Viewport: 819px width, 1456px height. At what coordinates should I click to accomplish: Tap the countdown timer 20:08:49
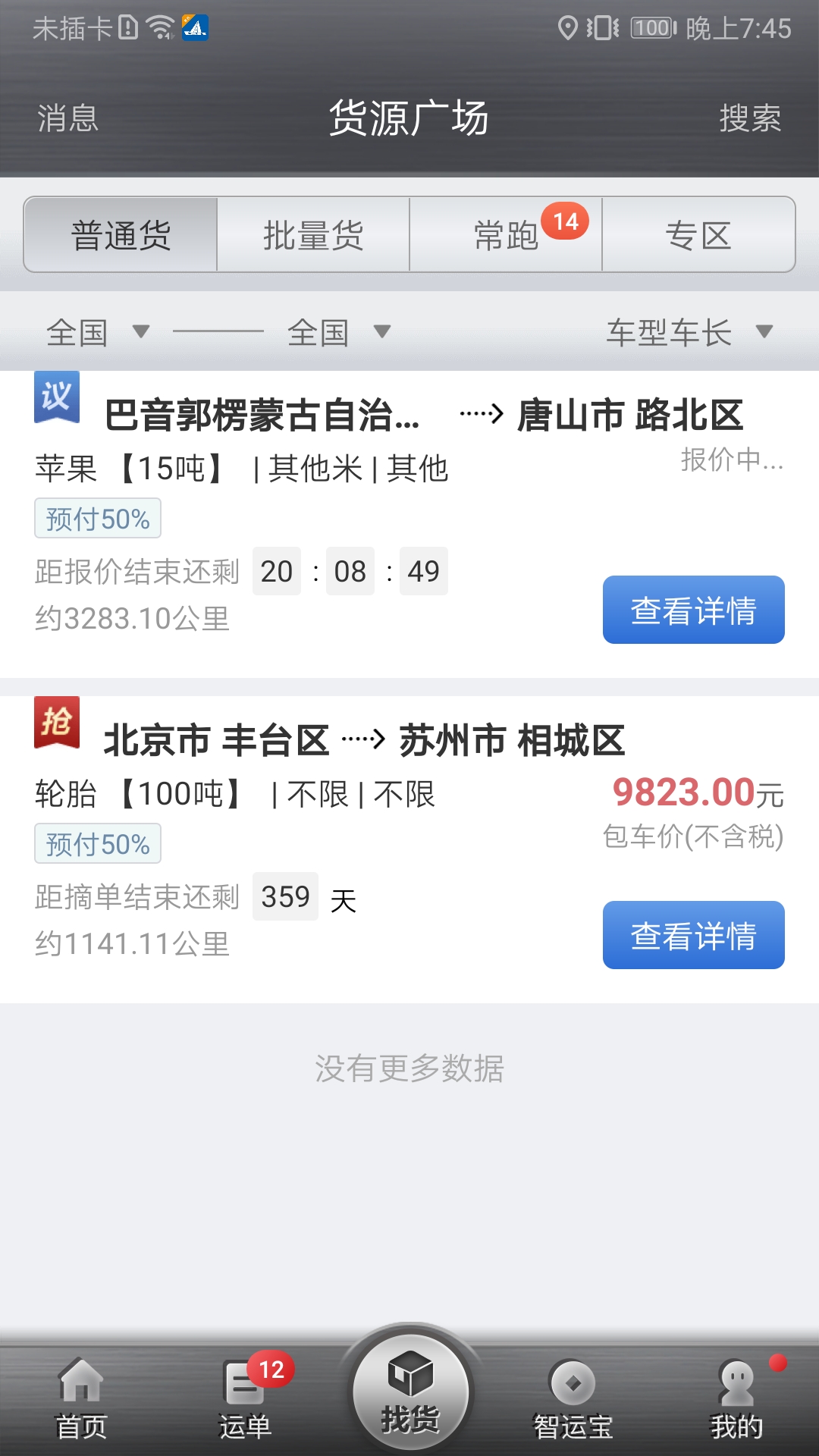coord(350,571)
